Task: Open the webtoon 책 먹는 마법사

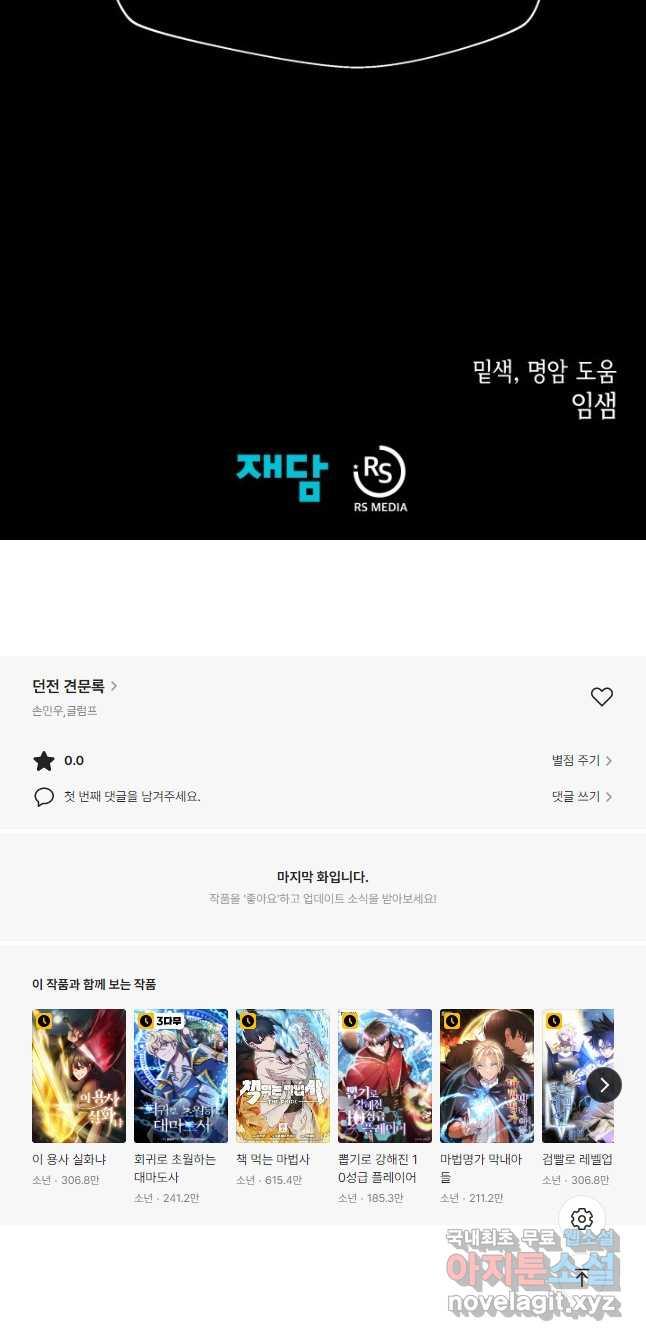Action: coord(283,1076)
